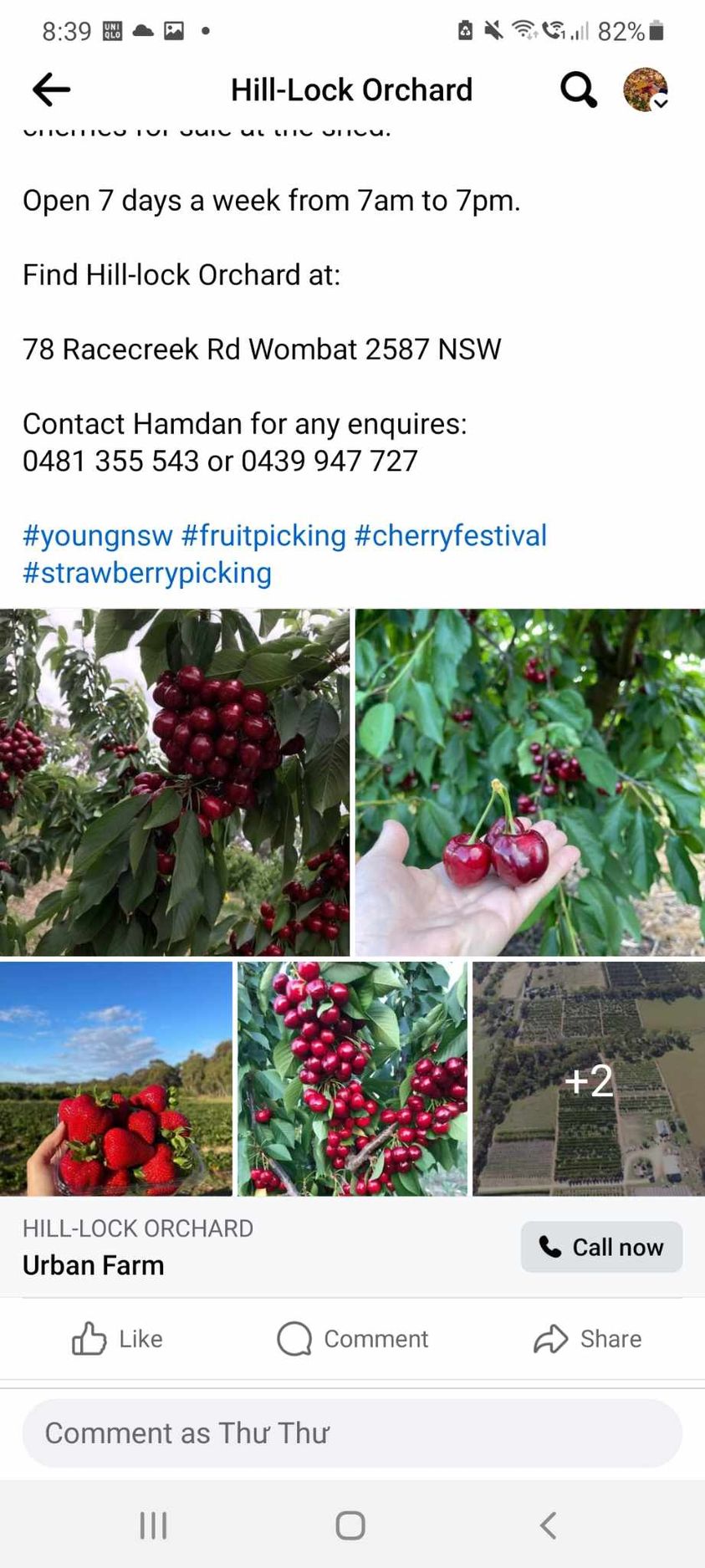The height and width of the screenshot is (1568, 705).
Task: Call Hill-Lock Orchard with Call now
Action: [601, 1247]
